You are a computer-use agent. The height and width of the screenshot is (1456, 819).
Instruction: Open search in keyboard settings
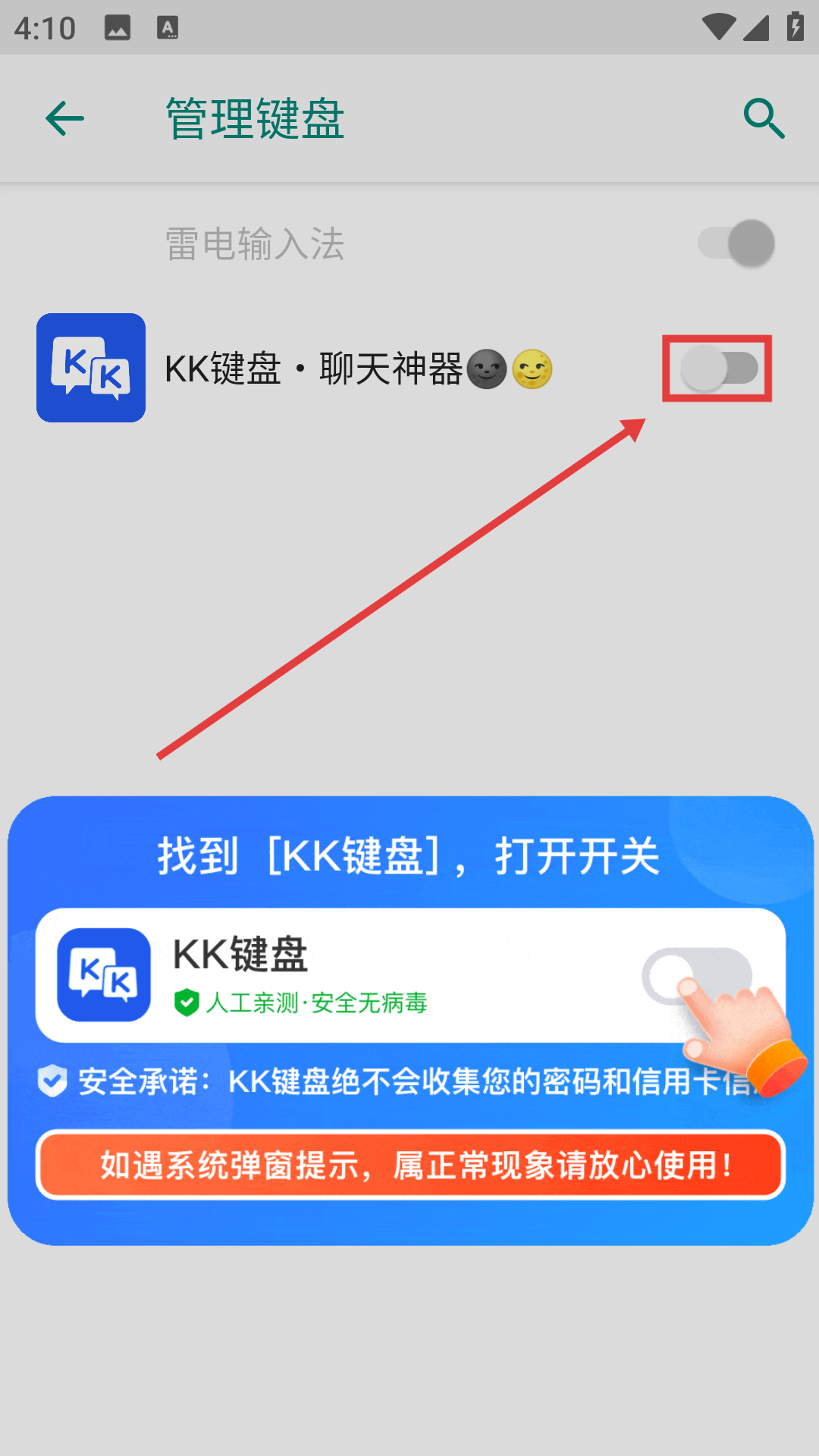(x=763, y=119)
